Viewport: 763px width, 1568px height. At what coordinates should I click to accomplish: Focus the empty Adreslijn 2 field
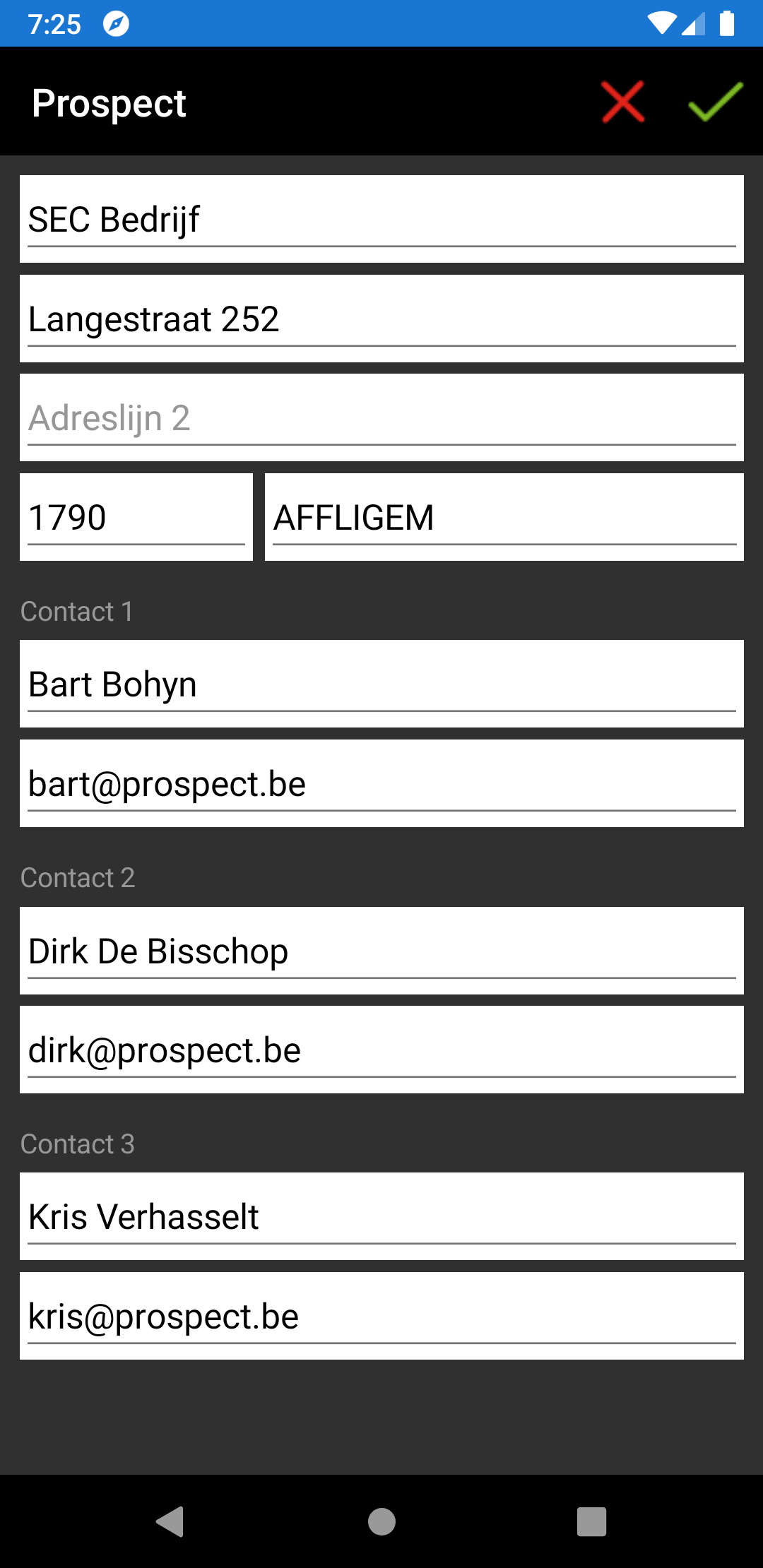click(x=381, y=417)
